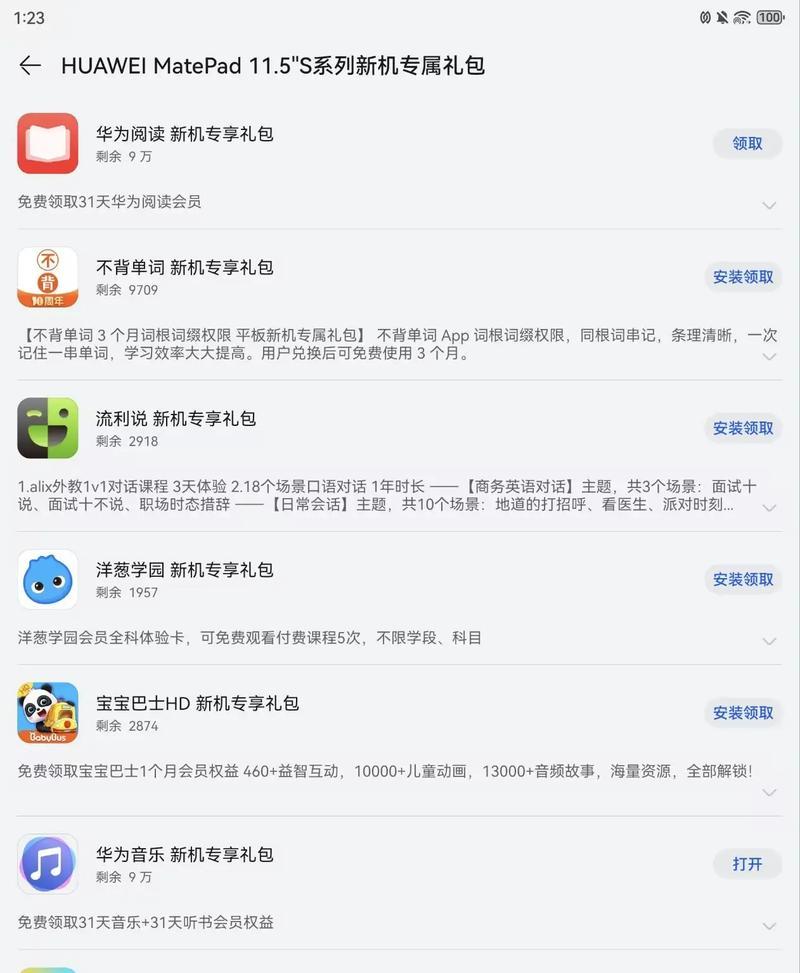Claim the 华为阅读 gift with 领取
The width and height of the screenshot is (800, 973).
pos(747,143)
